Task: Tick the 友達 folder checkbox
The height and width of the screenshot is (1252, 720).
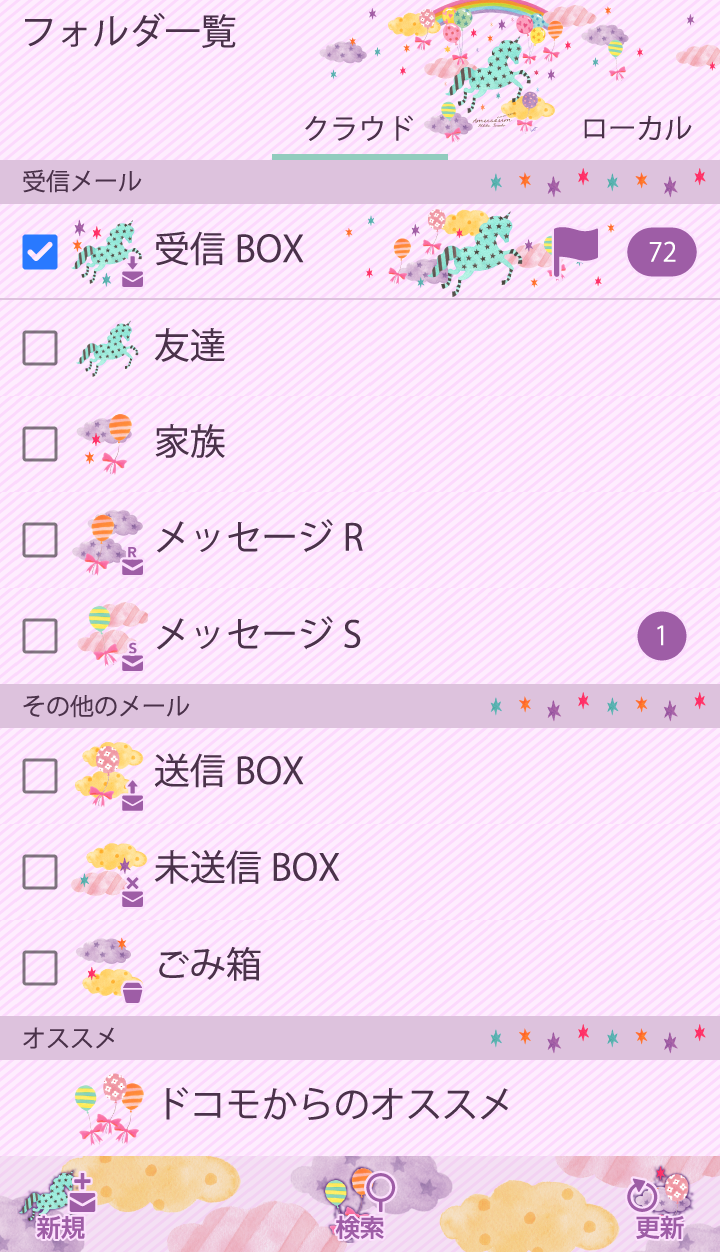Action: (40, 348)
